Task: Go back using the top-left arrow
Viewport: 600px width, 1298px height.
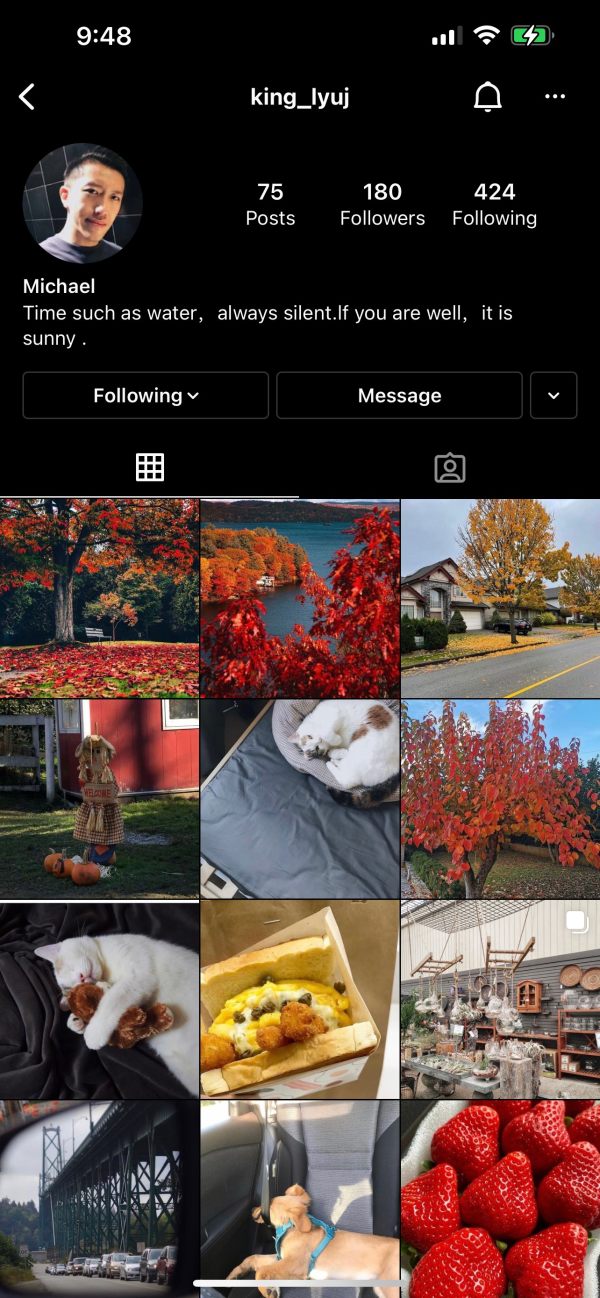Action: click(x=27, y=97)
